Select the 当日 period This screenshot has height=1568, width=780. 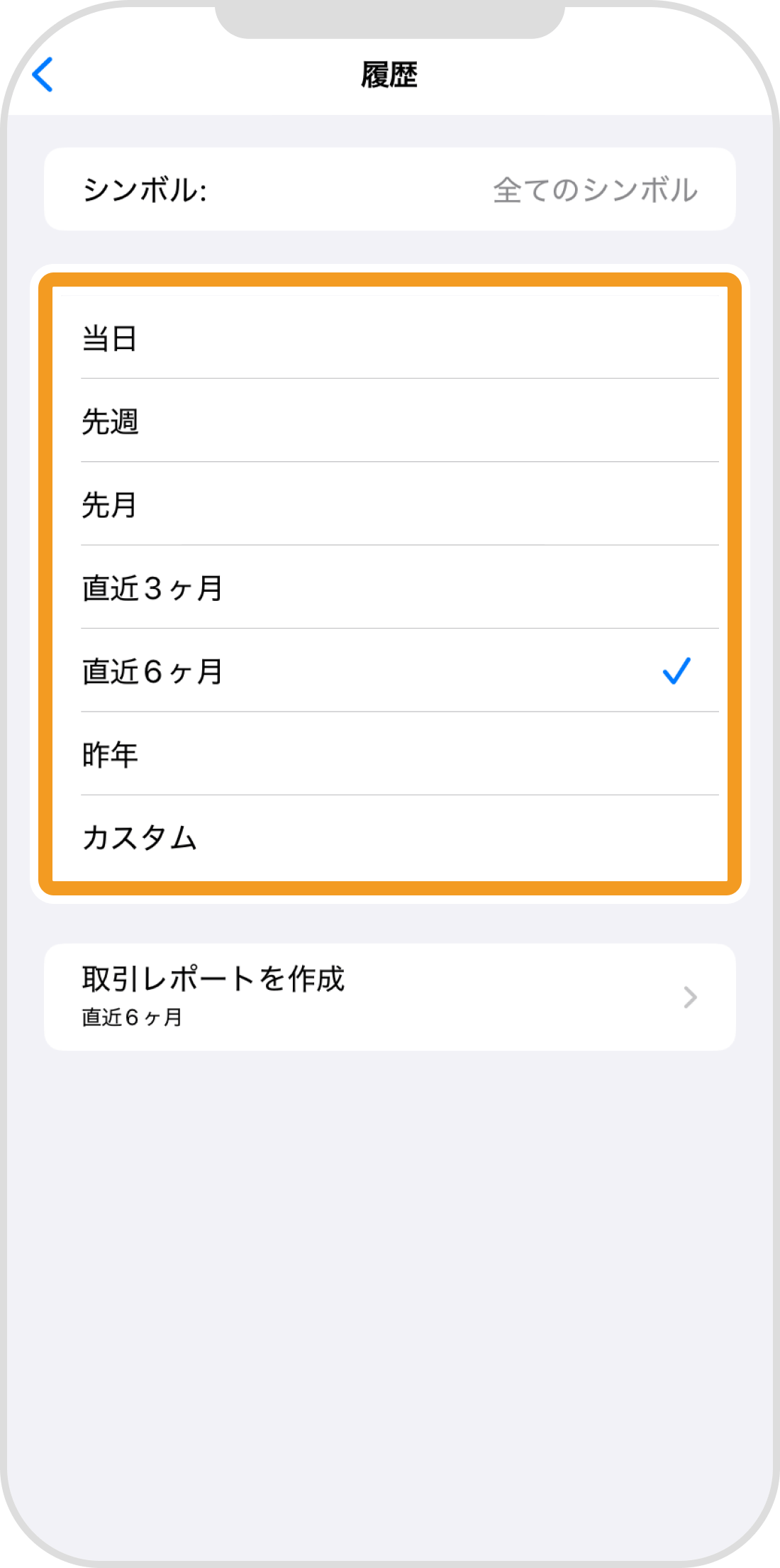pos(389,338)
